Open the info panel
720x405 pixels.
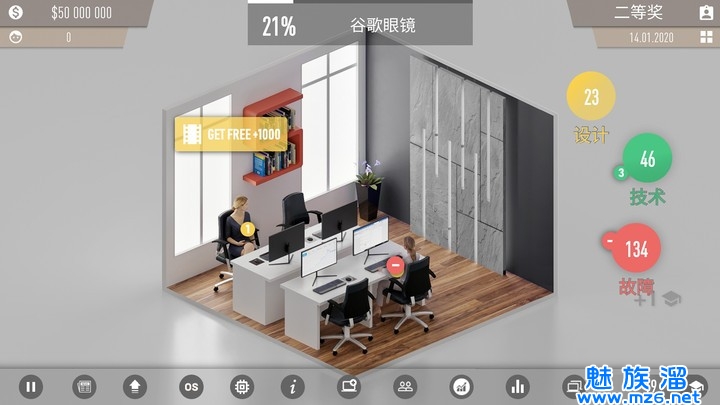click(x=292, y=385)
